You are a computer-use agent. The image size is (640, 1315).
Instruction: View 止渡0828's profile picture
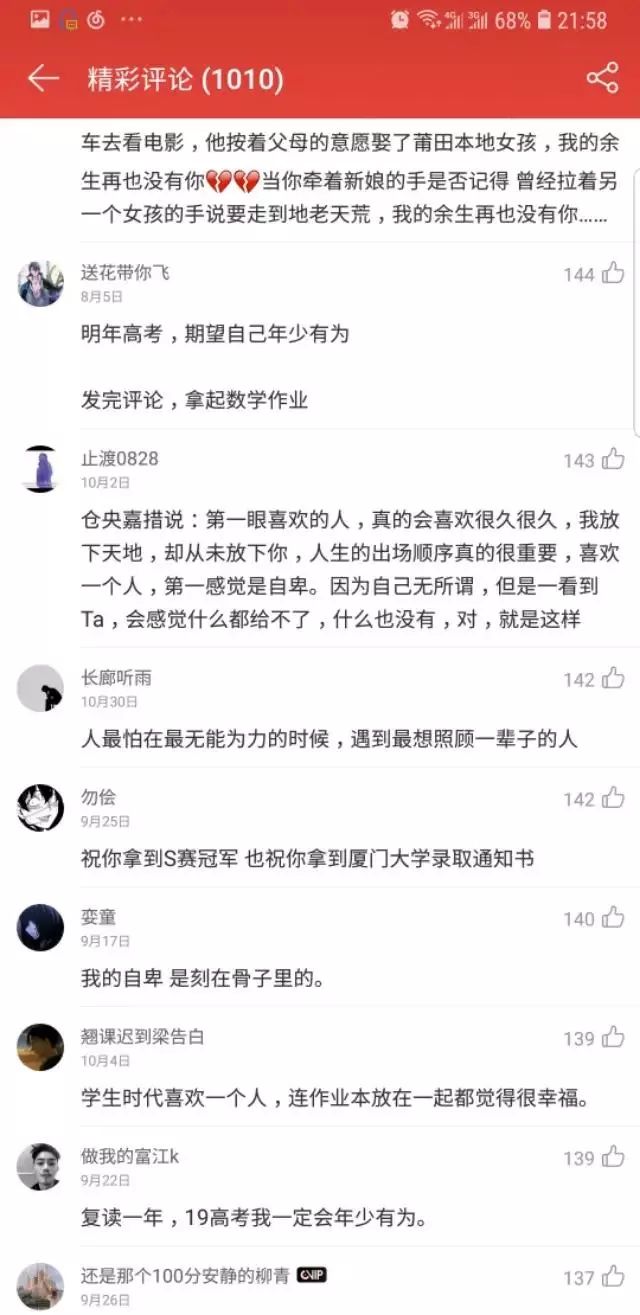click(41, 469)
